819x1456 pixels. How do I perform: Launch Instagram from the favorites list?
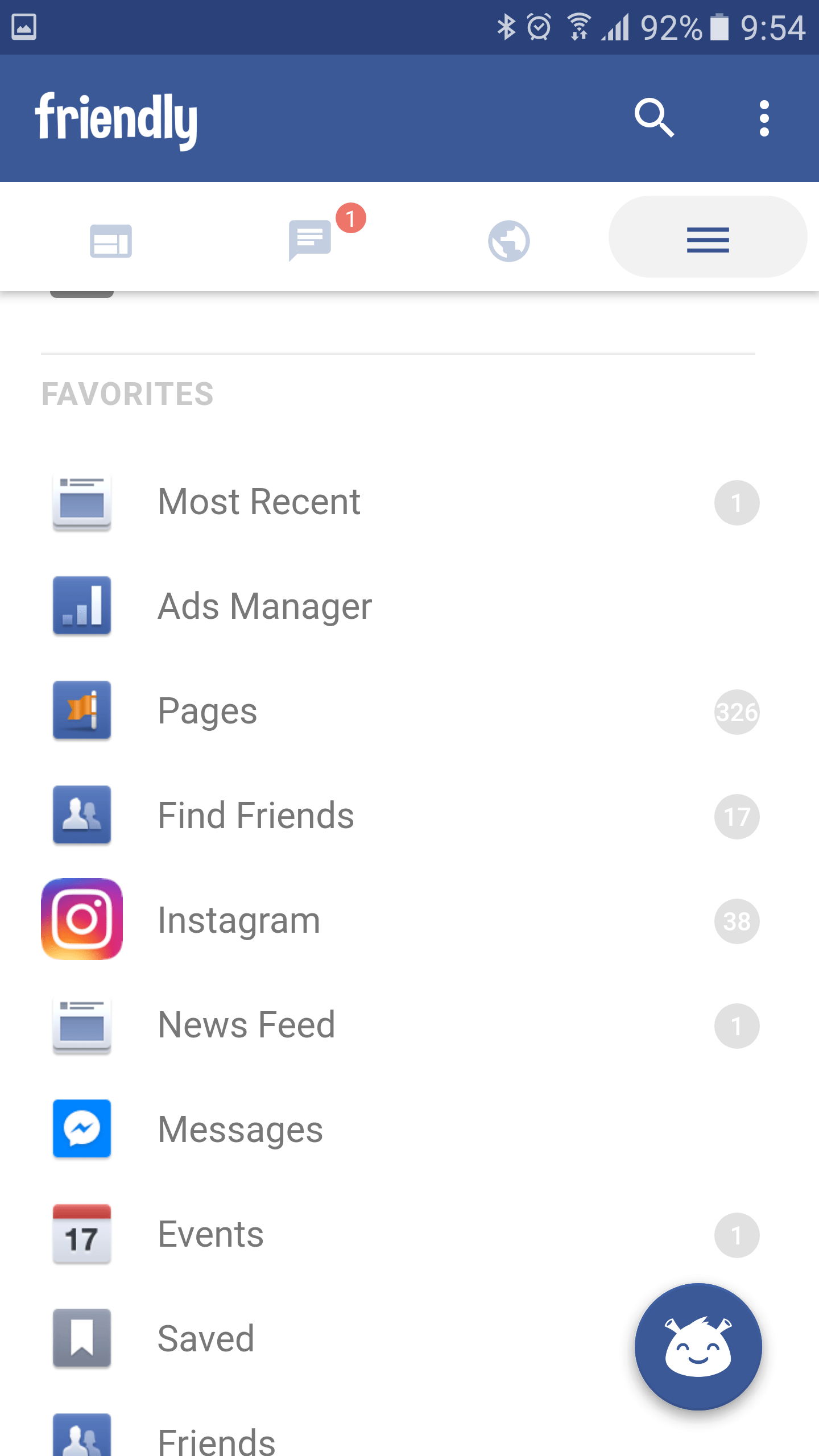pyautogui.click(x=239, y=920)
